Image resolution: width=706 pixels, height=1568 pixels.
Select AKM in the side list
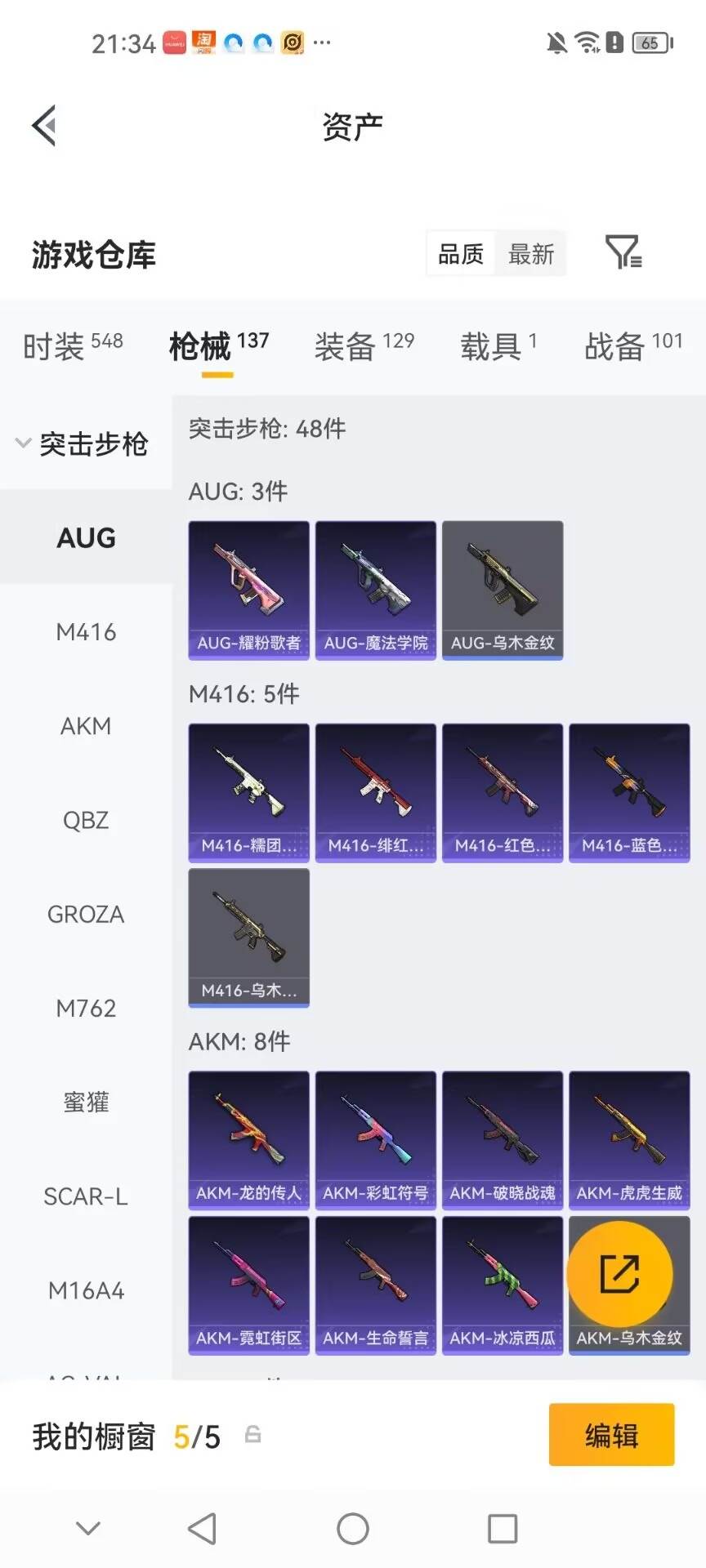point(86,725)
